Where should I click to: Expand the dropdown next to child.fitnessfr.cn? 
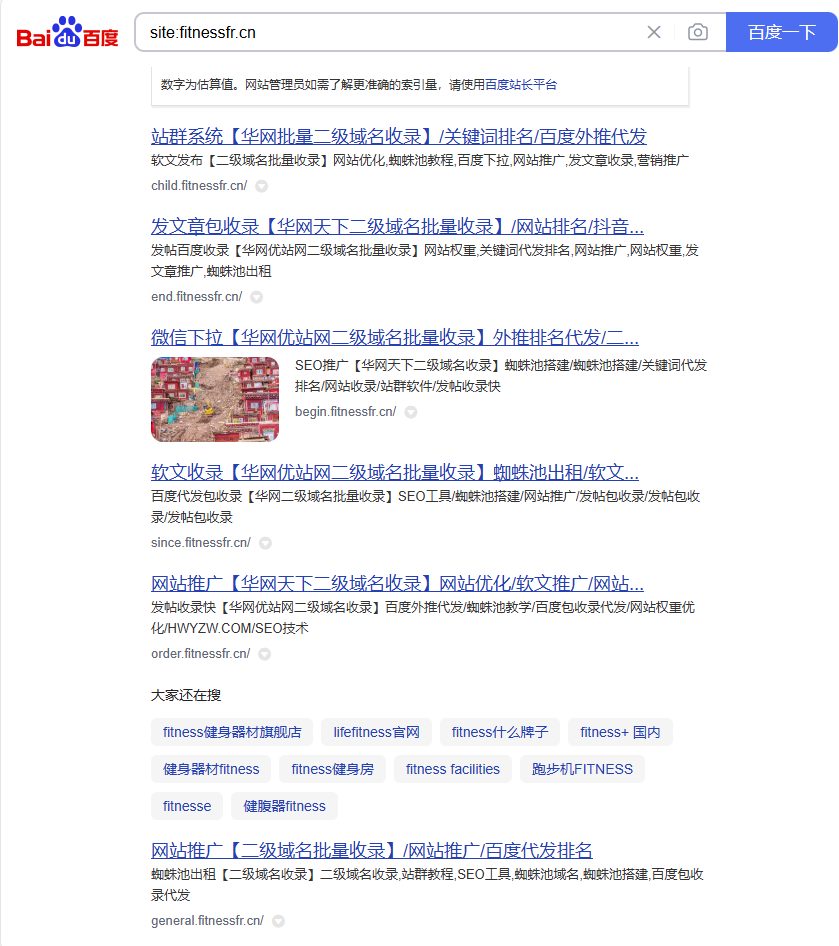262,186
